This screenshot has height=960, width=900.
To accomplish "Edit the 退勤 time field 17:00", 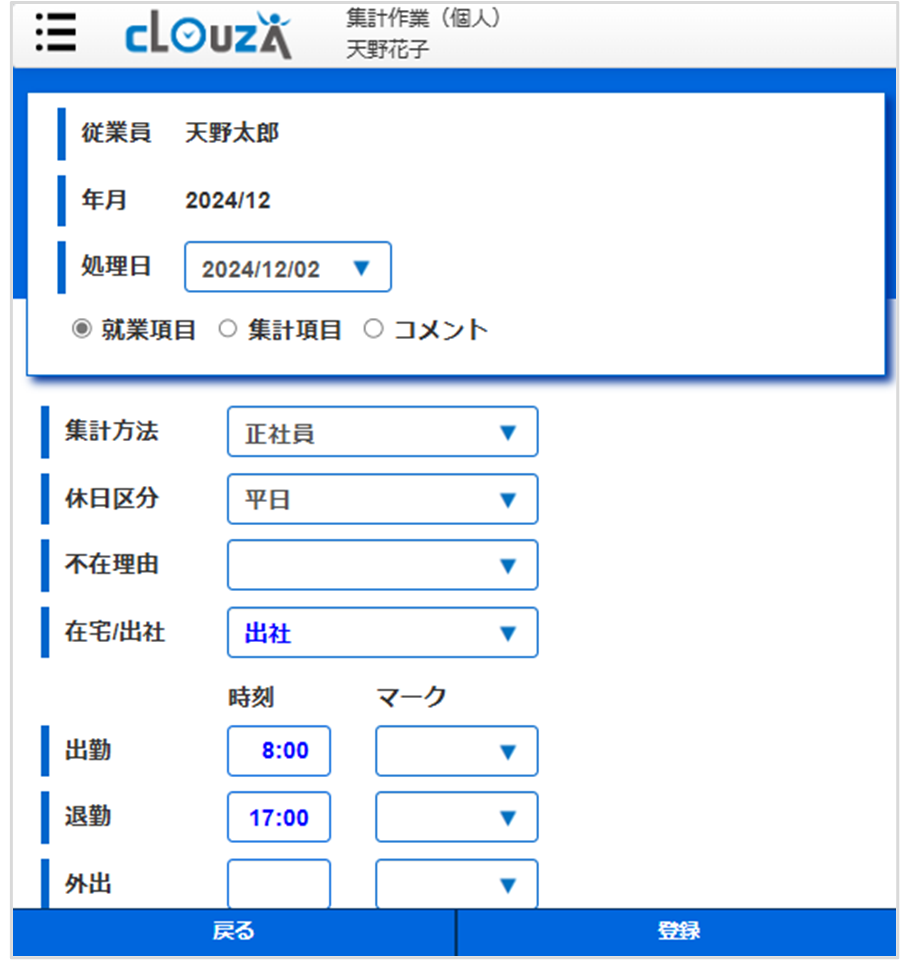I will click(x=279, y=817).
